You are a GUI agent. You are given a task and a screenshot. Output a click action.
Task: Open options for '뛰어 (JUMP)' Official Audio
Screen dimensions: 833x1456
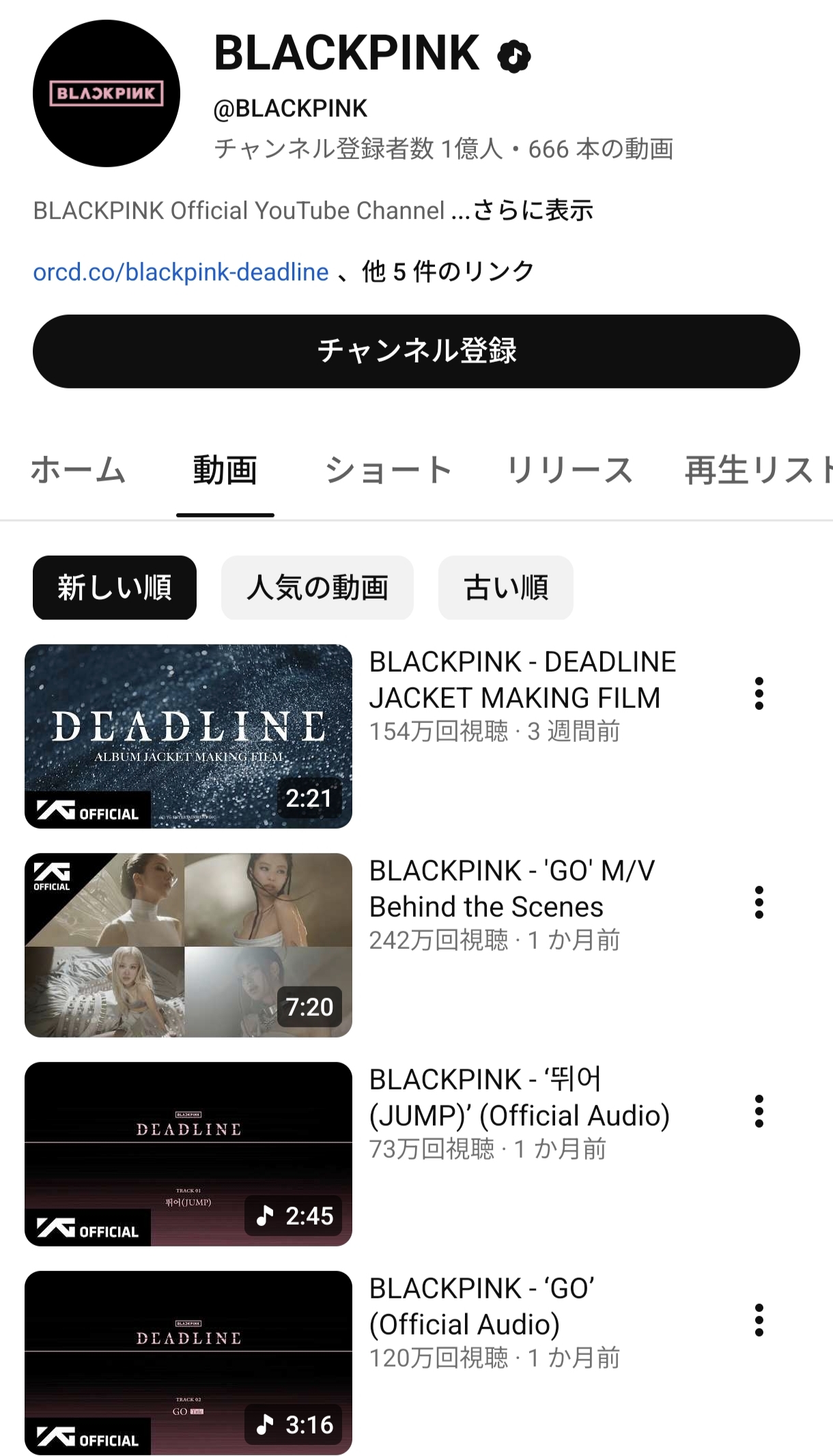click(759, 1111)
